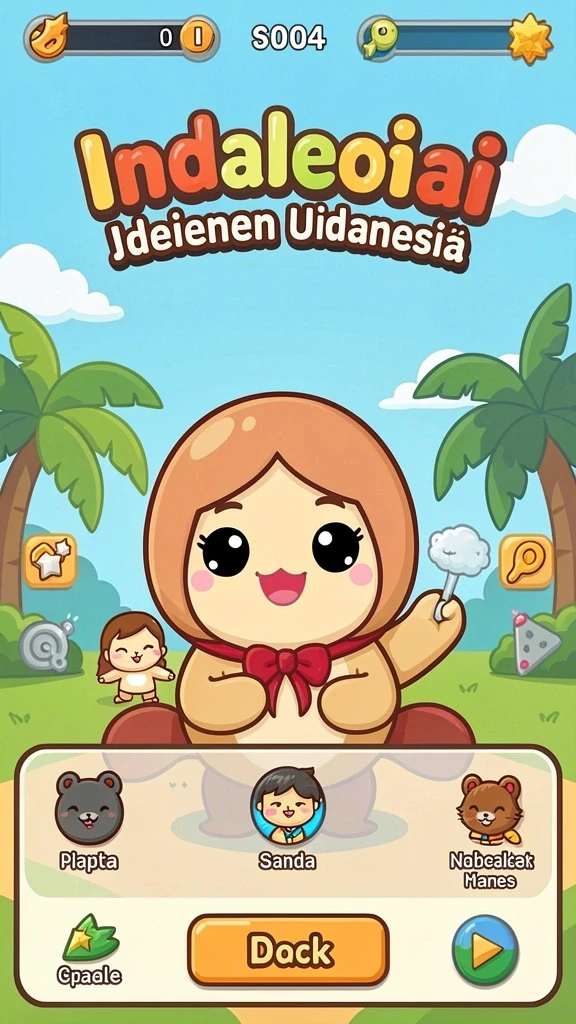Tap the coin plus button in top bar
Screen dimensions: 576x1024
click(197, 37)
